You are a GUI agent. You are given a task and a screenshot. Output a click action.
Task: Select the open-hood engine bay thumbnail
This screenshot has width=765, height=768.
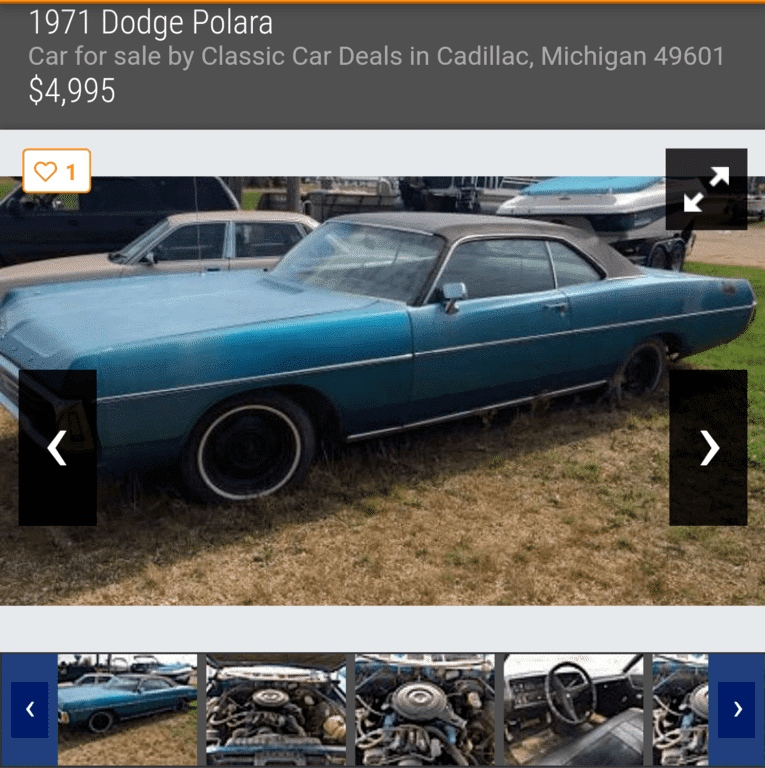pyautogui.click(x=276, y=709)
